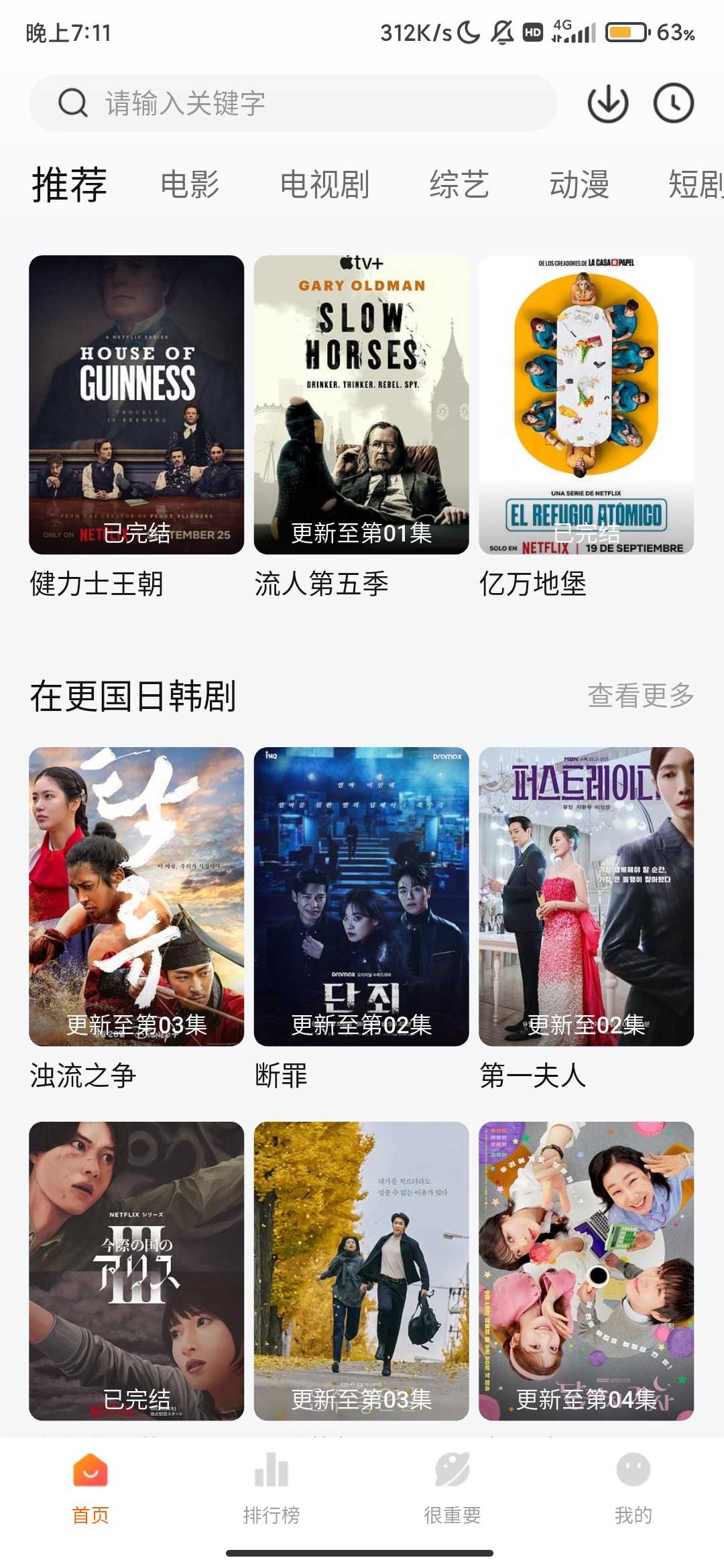The image size is (724, 1568).
Task: Open the 健力士王朝 poster card
Action: tap(136, 405)
